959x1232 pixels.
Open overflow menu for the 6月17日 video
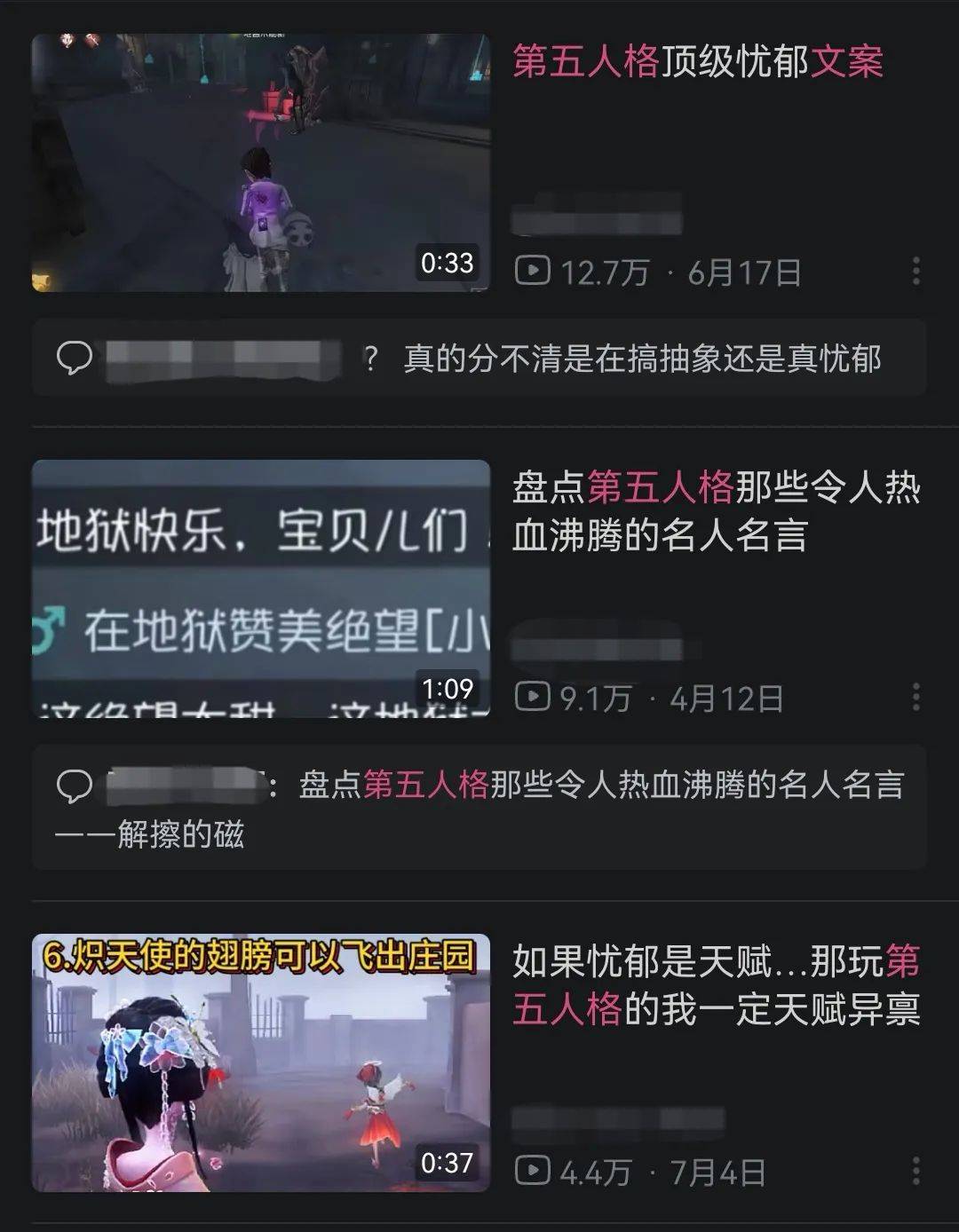click(915, 272)
